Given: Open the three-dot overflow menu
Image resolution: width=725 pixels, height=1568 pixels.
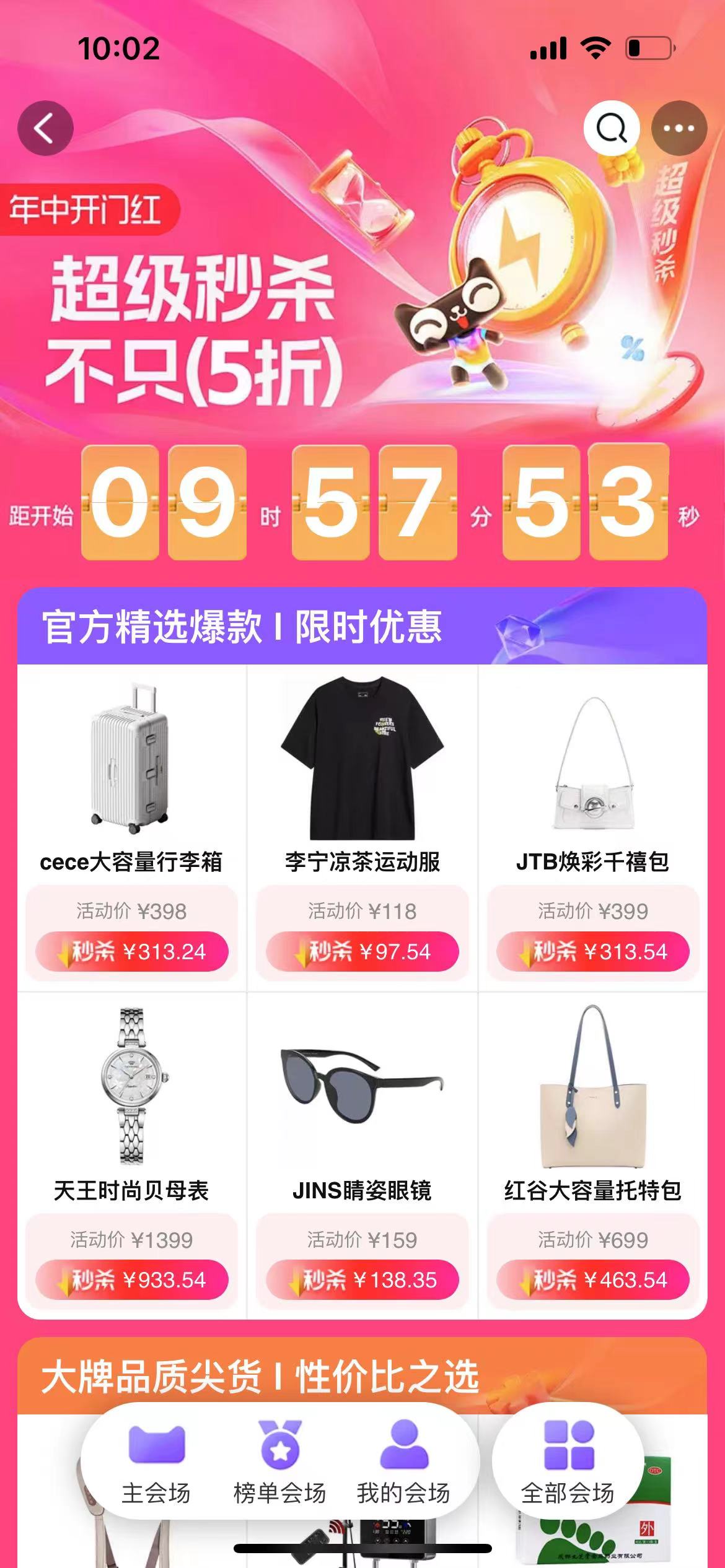Looking at the screenshot, I should click(679, 128).
